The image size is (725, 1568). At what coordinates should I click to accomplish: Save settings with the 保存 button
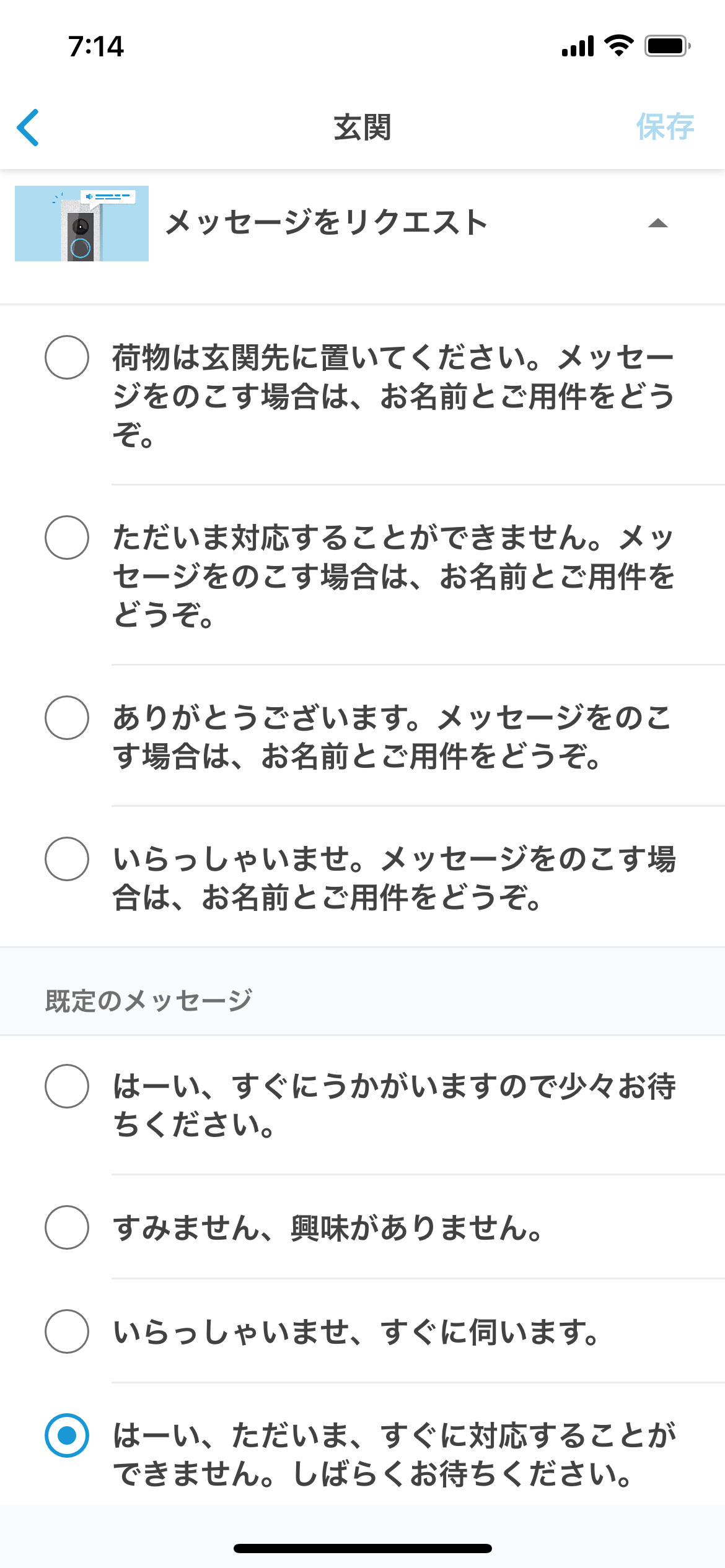pos(664,128)
